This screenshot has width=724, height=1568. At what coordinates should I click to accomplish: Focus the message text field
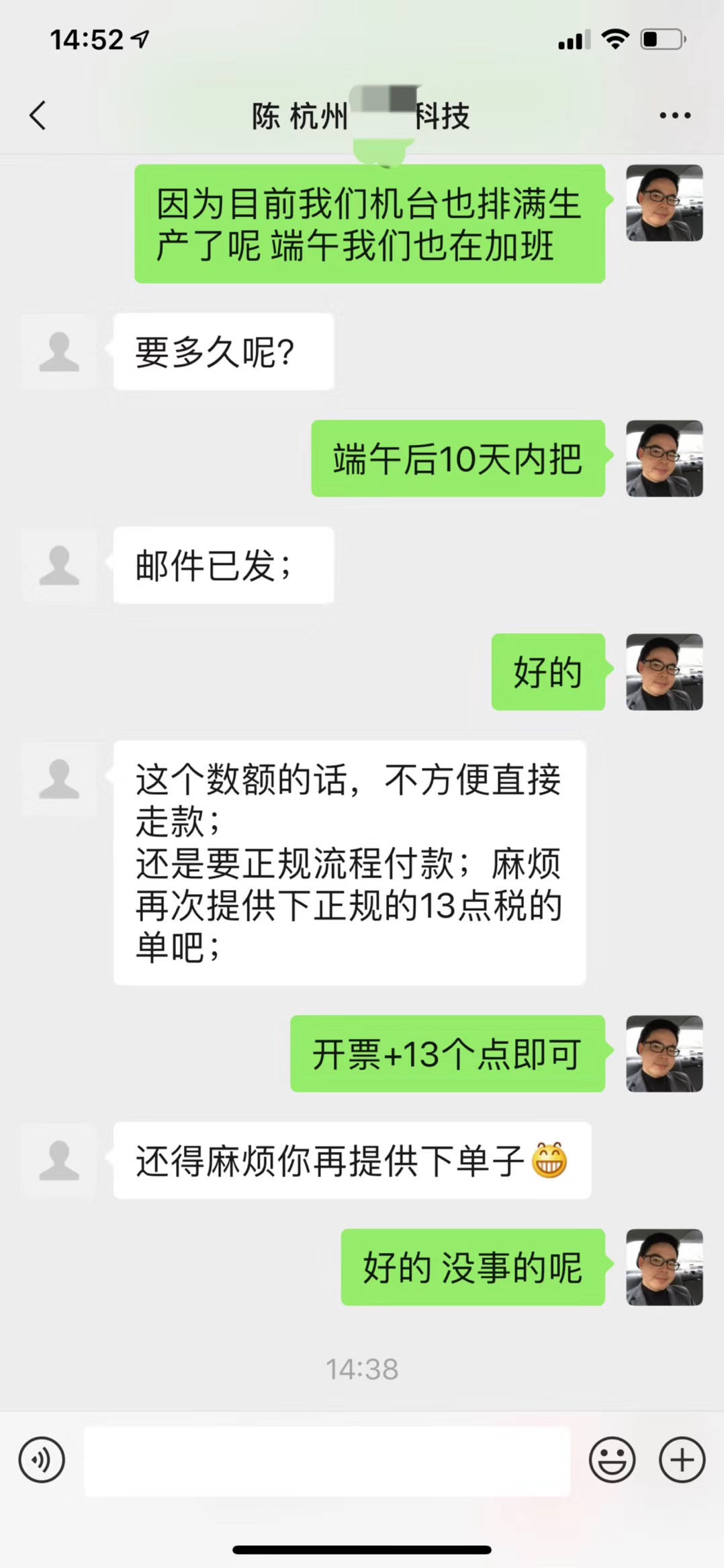click(x=326, y=1461)
